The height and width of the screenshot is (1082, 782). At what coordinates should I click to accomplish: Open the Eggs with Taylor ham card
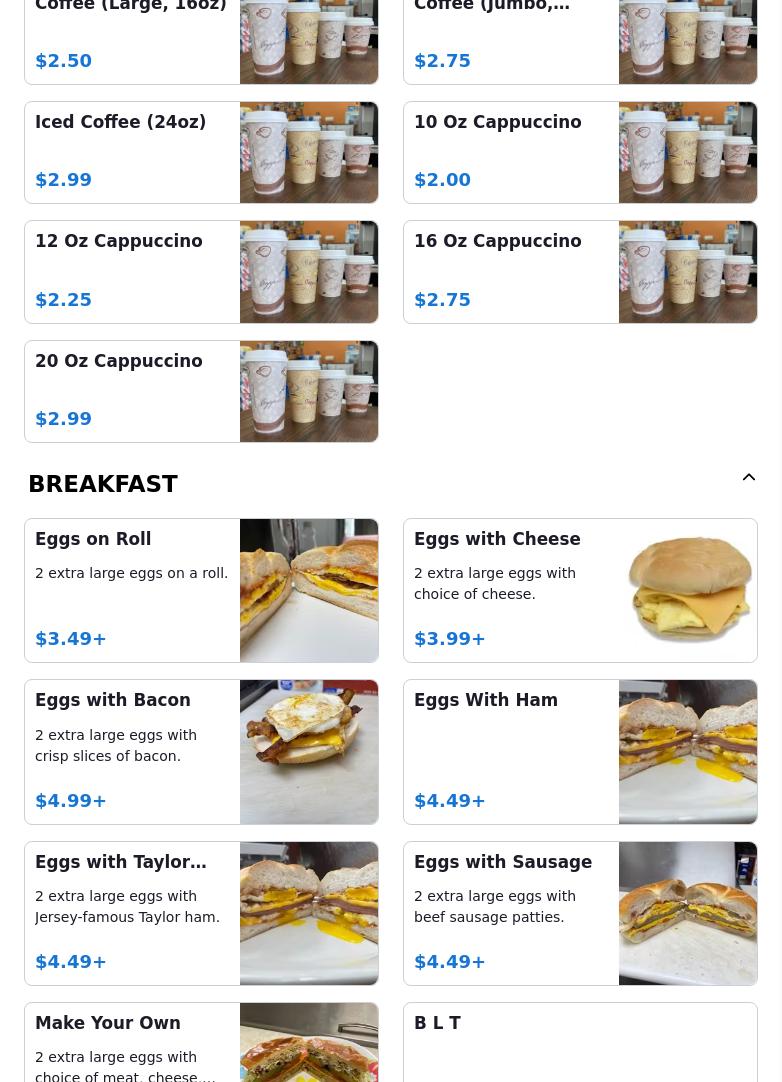coord(201,913)
